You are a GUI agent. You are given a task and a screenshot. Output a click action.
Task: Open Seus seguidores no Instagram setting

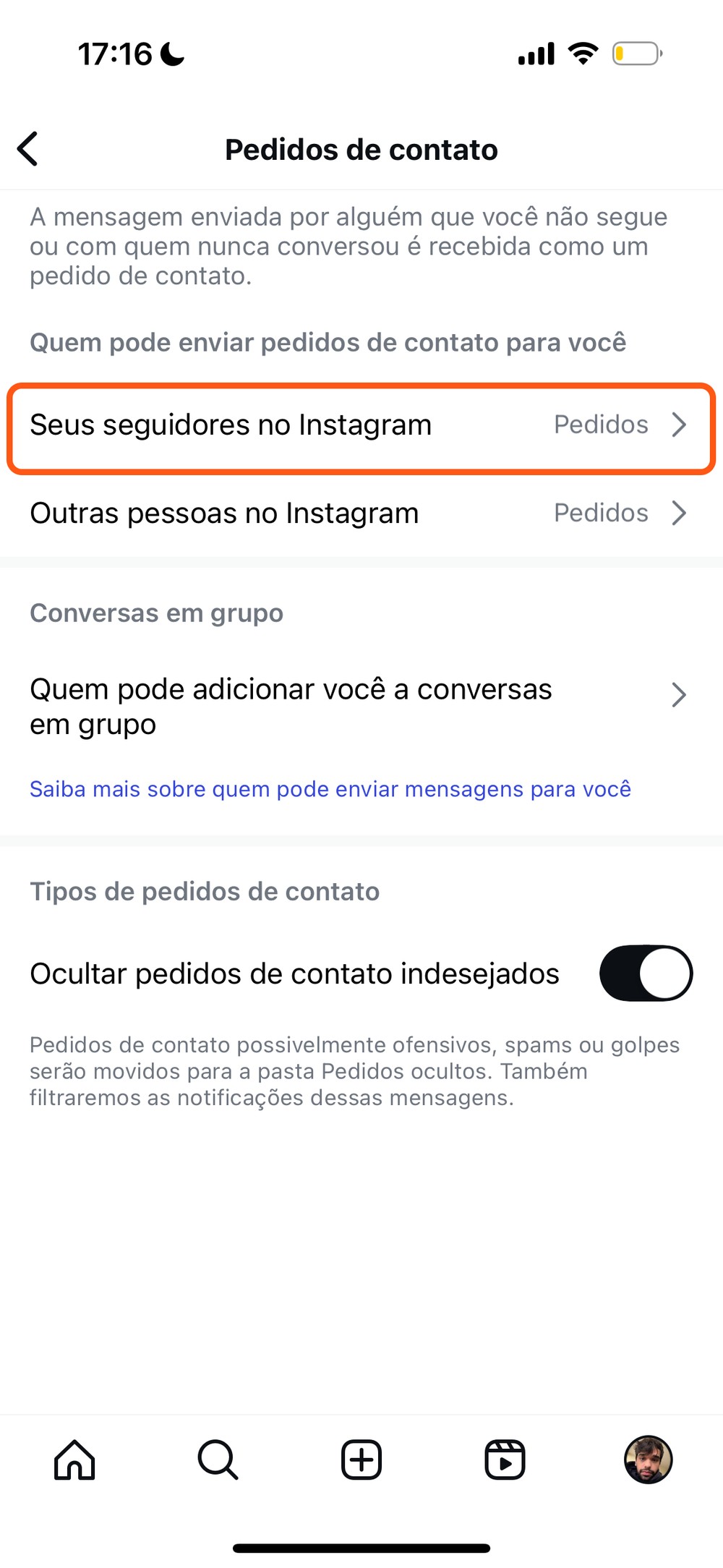pyautogui.click(x=360, y=425)
